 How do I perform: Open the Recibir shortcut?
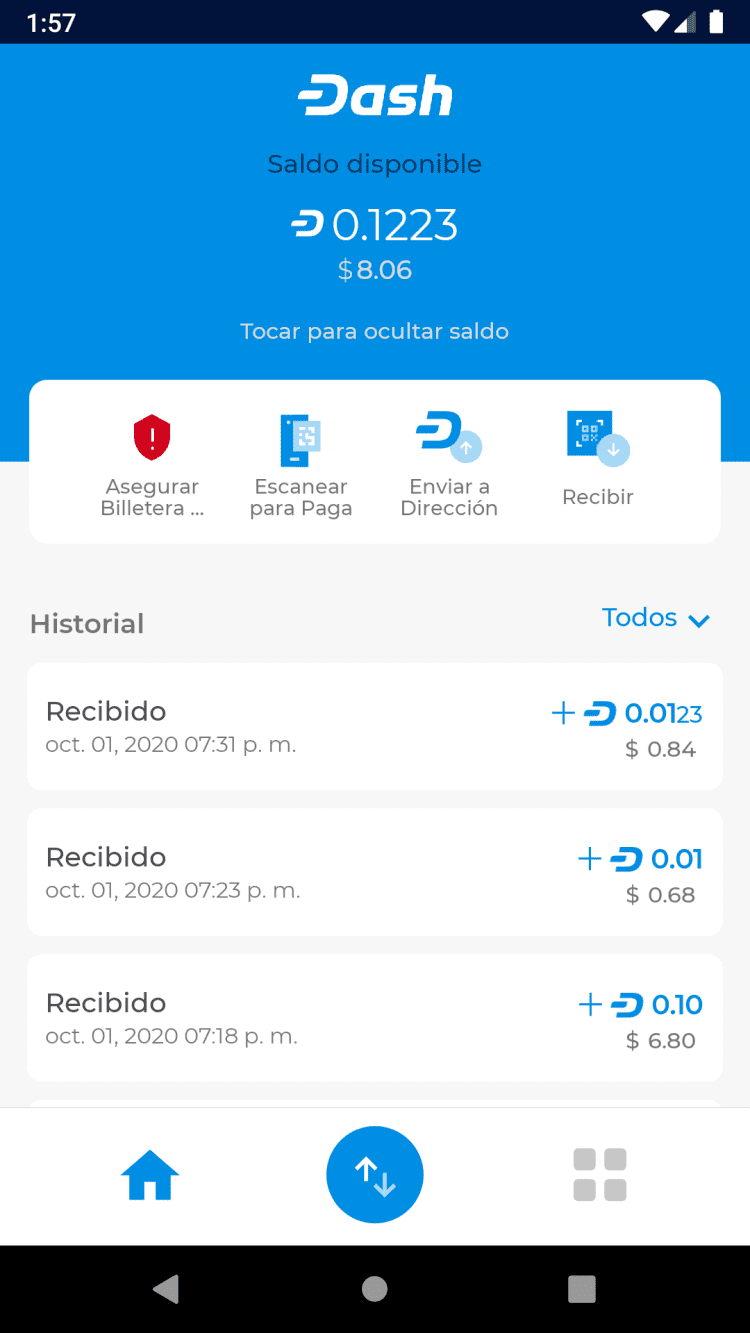(x=597, y=460)
